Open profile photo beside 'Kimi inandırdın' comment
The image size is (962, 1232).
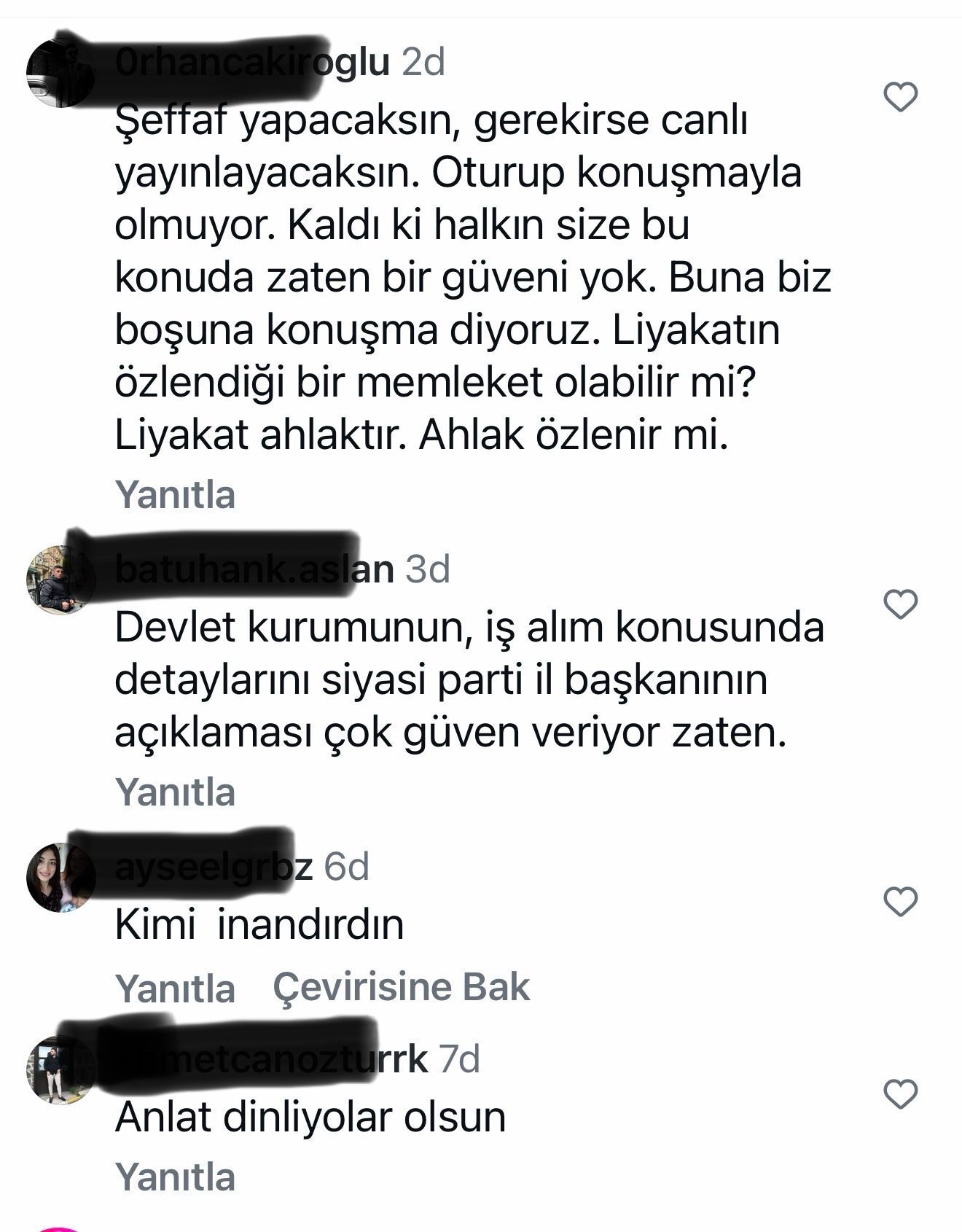[61, 878]
